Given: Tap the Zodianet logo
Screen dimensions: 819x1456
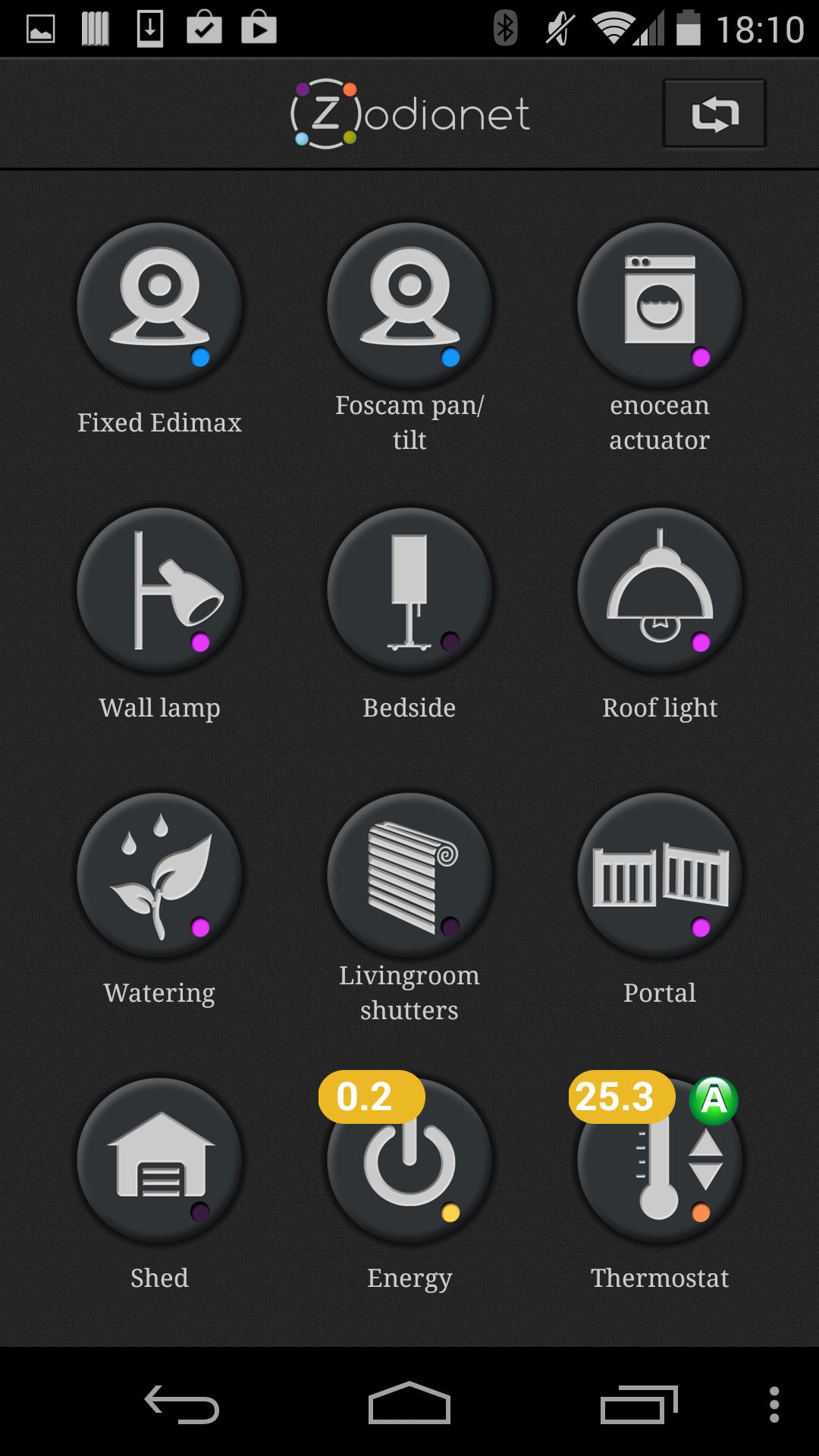Looking at the screenshot, I should click(409, 114).
